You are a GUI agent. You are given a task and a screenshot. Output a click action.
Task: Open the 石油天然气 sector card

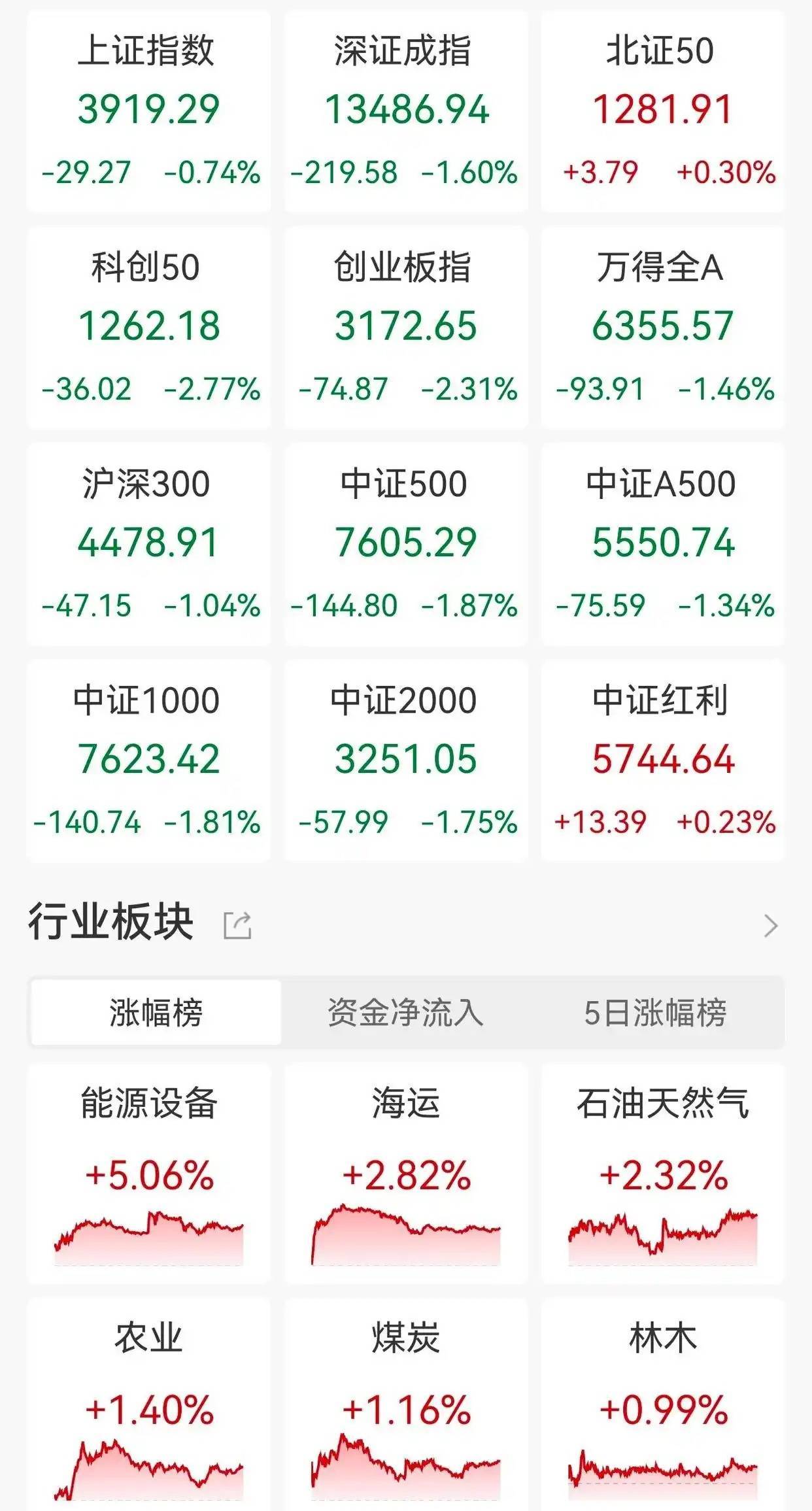[662, 1174]
